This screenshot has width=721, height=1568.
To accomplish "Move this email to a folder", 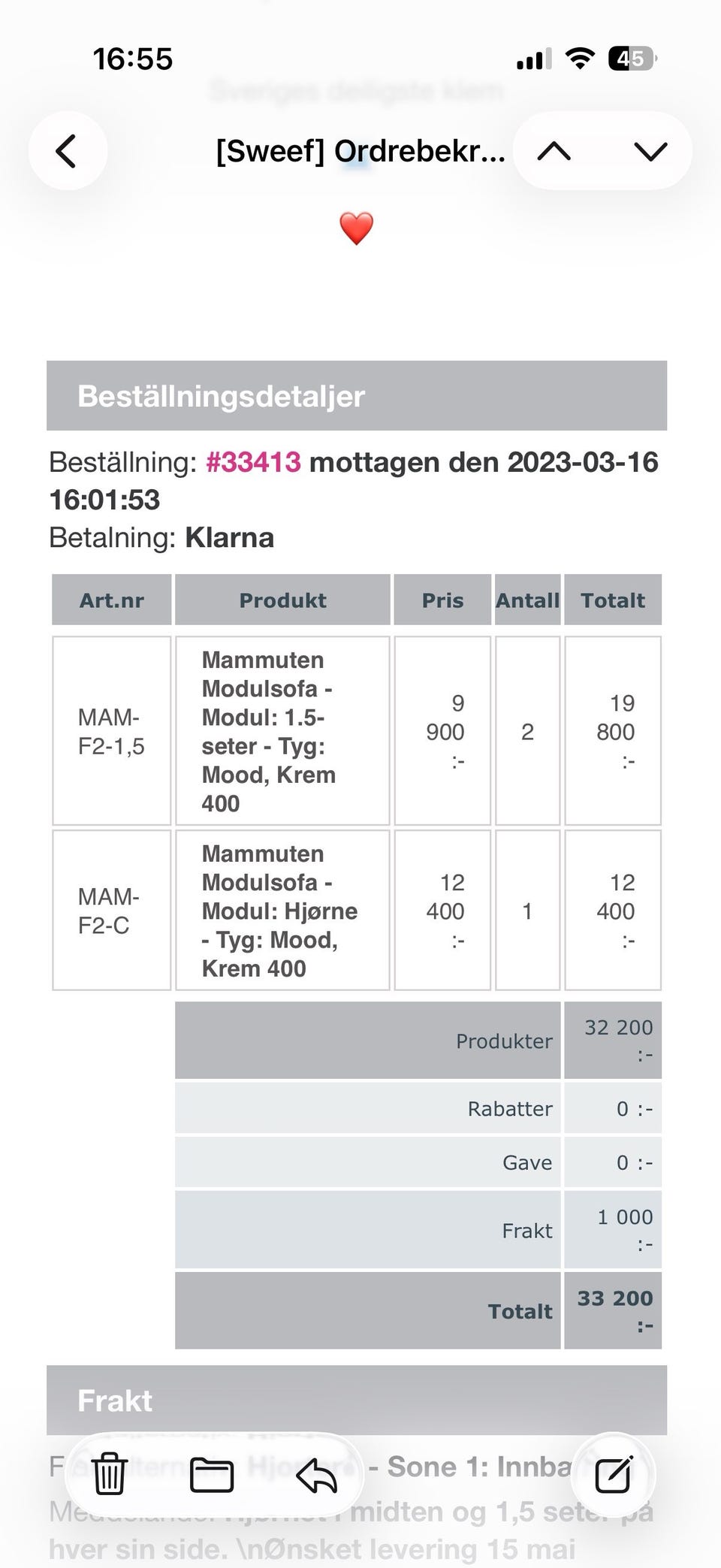I will (212, 1475).
